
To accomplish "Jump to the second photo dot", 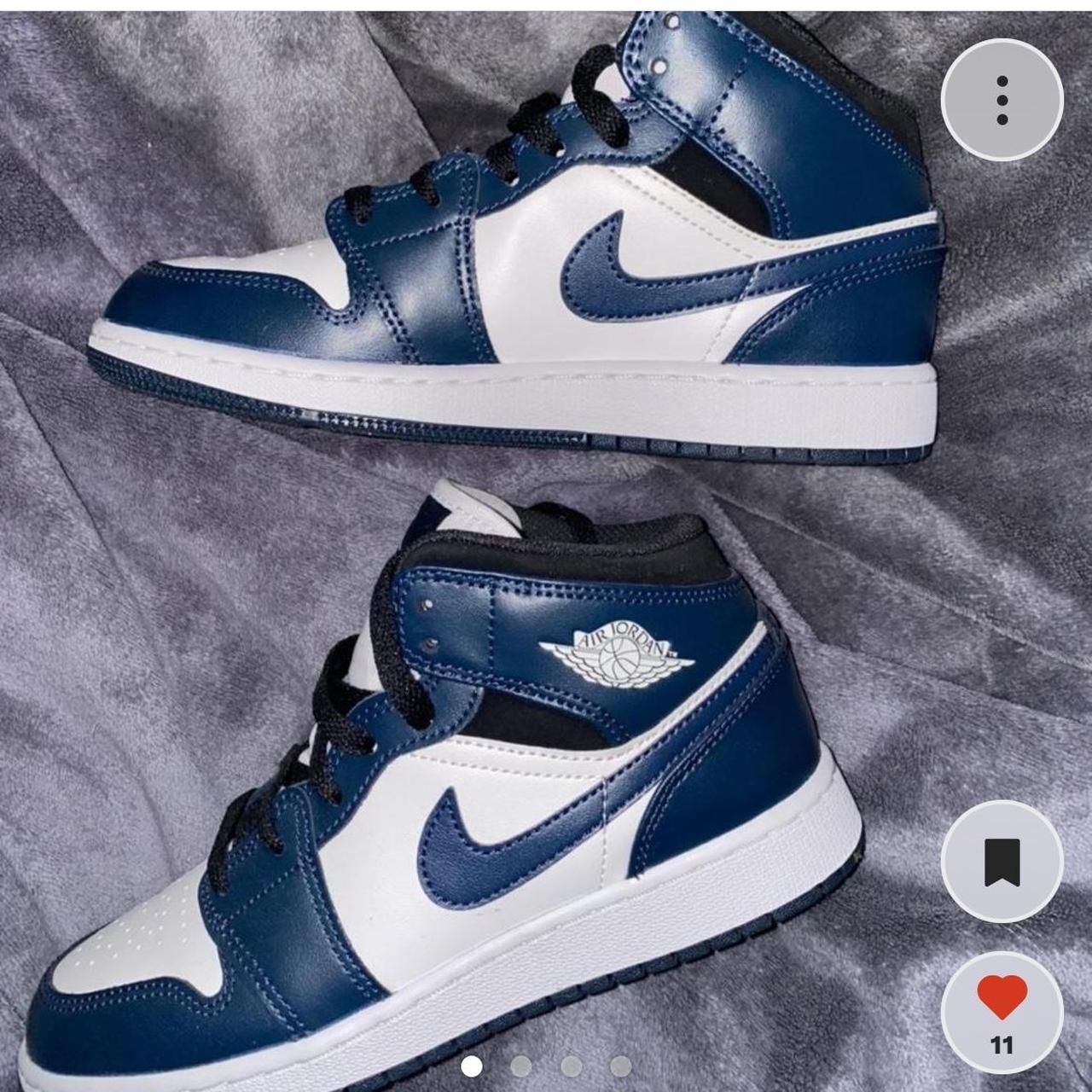I will coord(520,1066).
